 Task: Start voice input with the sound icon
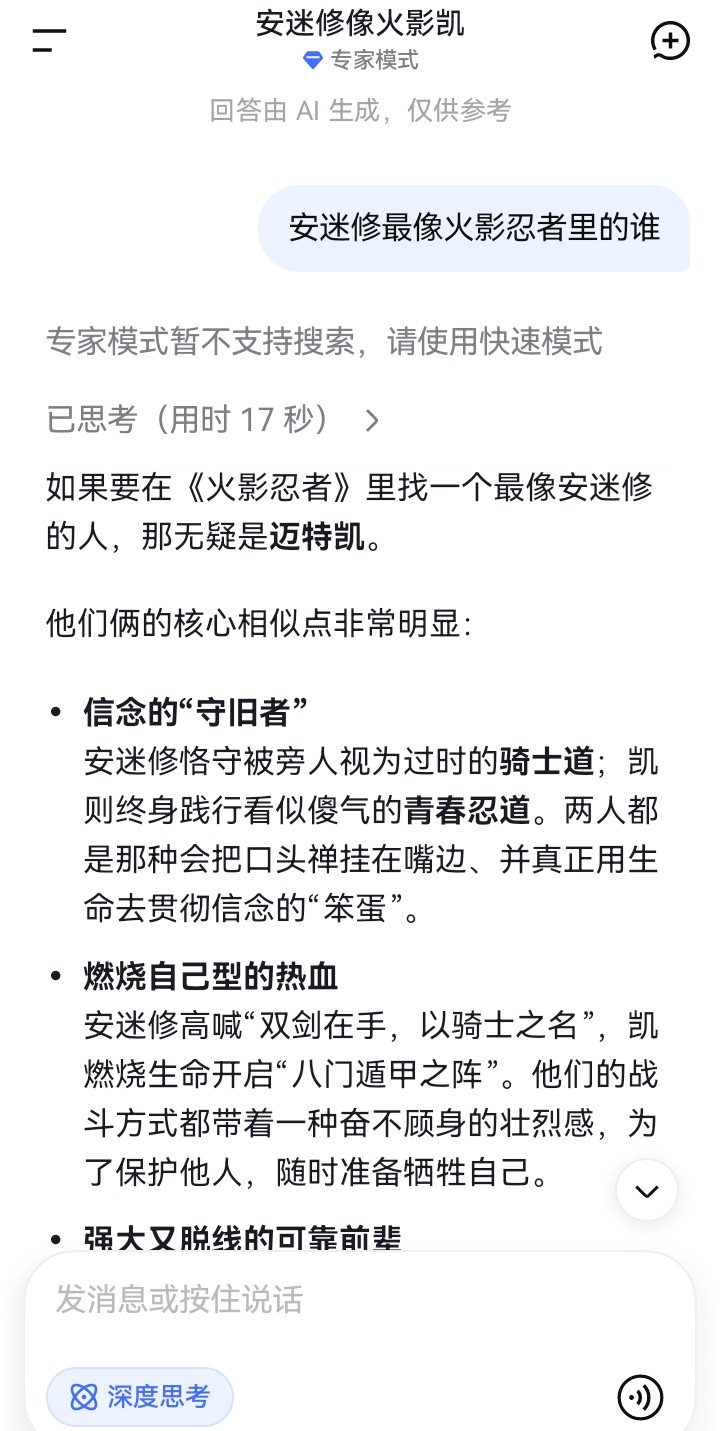click(640, 1397)
